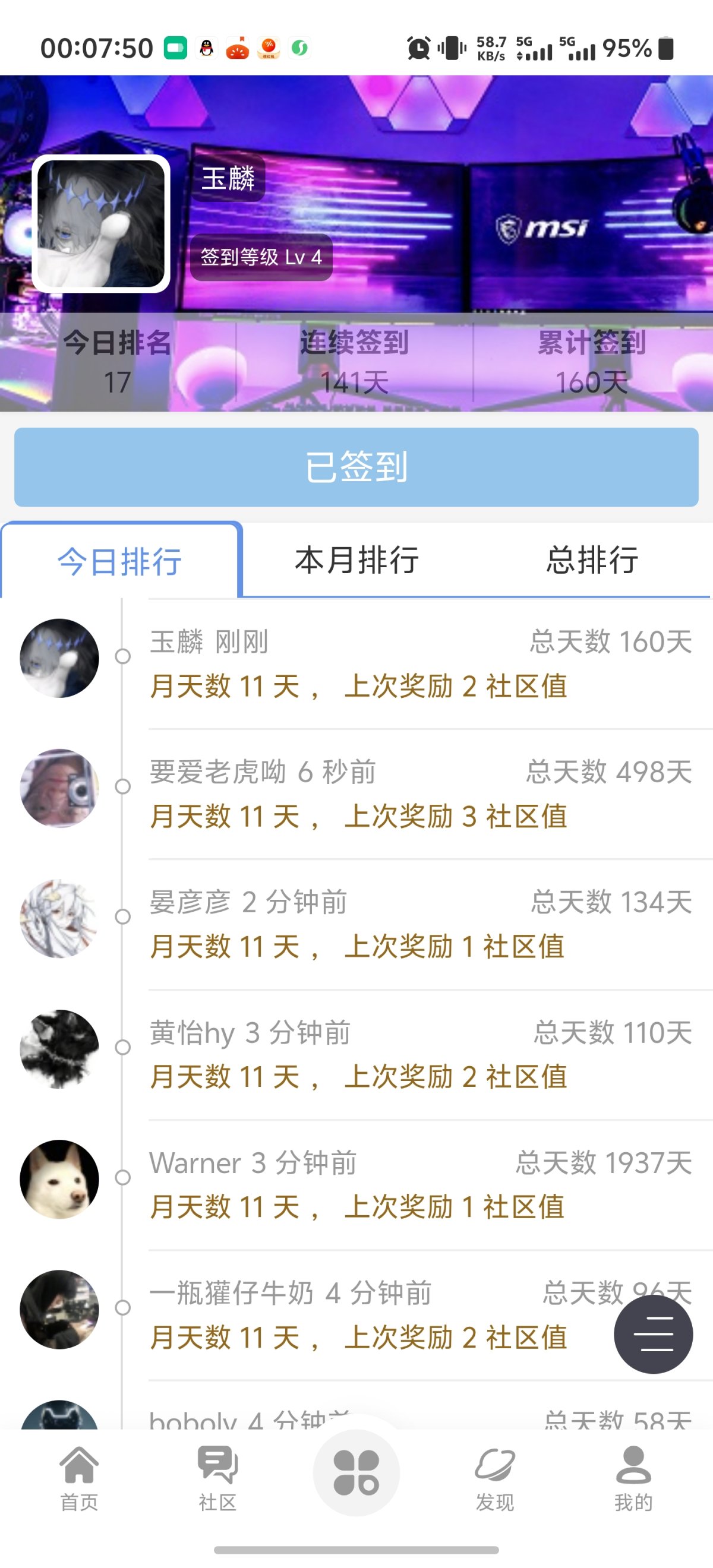Open the 发现 discover planet icon

click(x=494, y=1479)
